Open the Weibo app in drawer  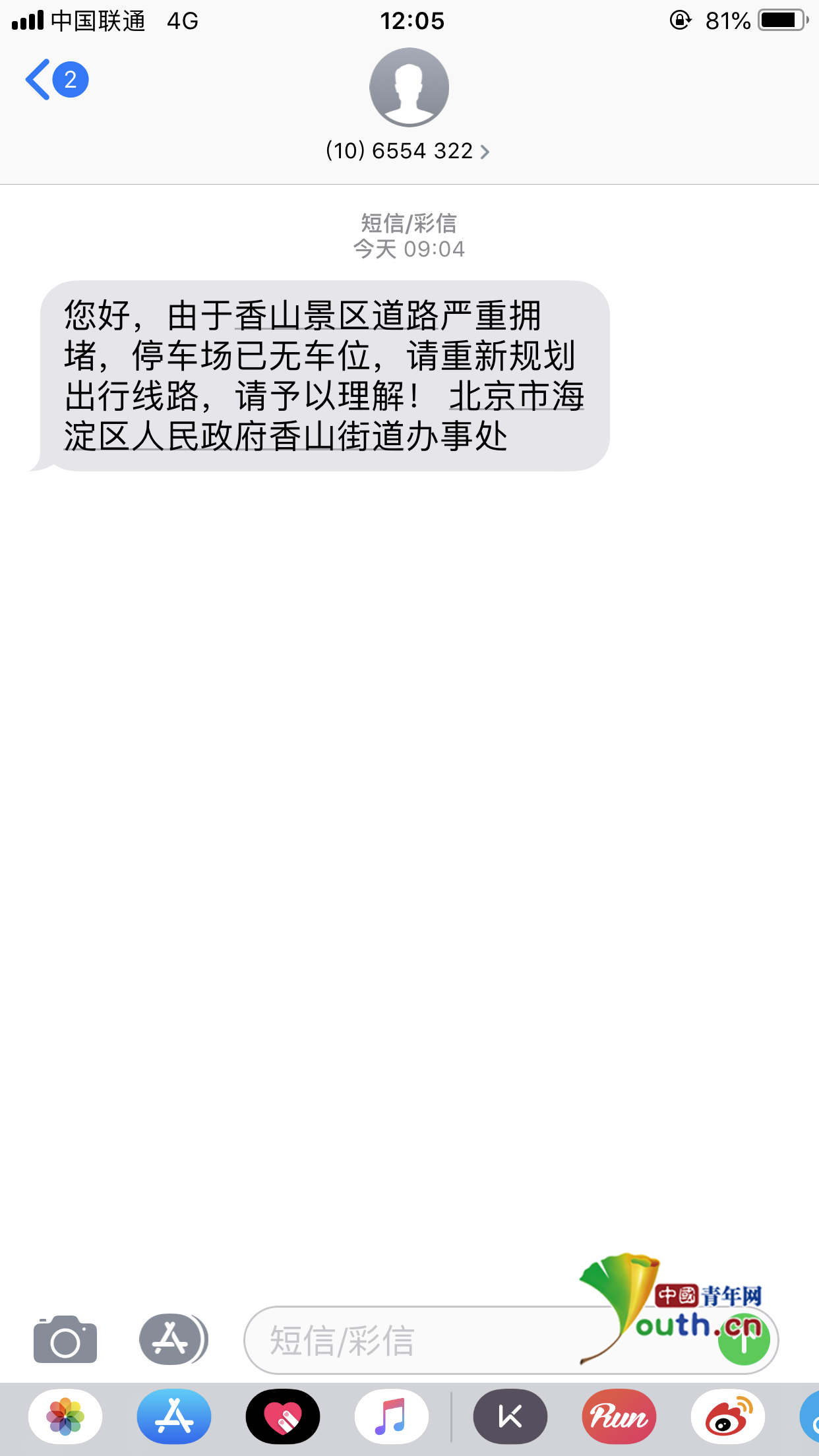tap(728, 1416)
